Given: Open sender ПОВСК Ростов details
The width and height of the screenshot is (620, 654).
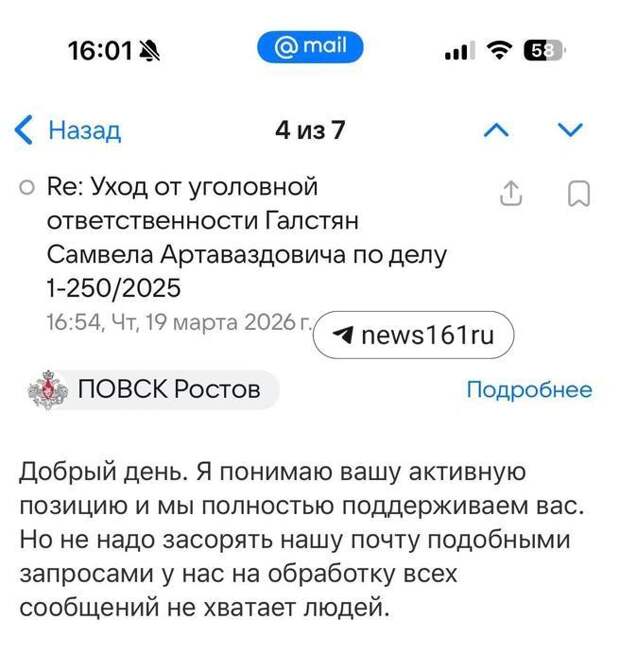Looking at the screenshot, I should 150,389.
